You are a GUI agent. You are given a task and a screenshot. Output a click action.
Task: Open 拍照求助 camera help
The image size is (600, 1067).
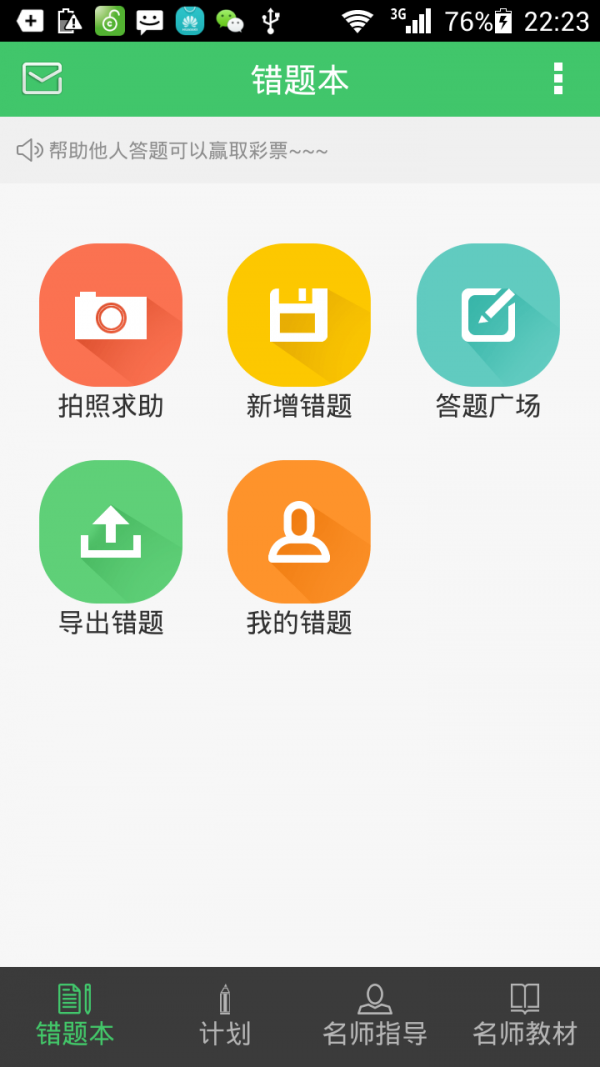111,316
